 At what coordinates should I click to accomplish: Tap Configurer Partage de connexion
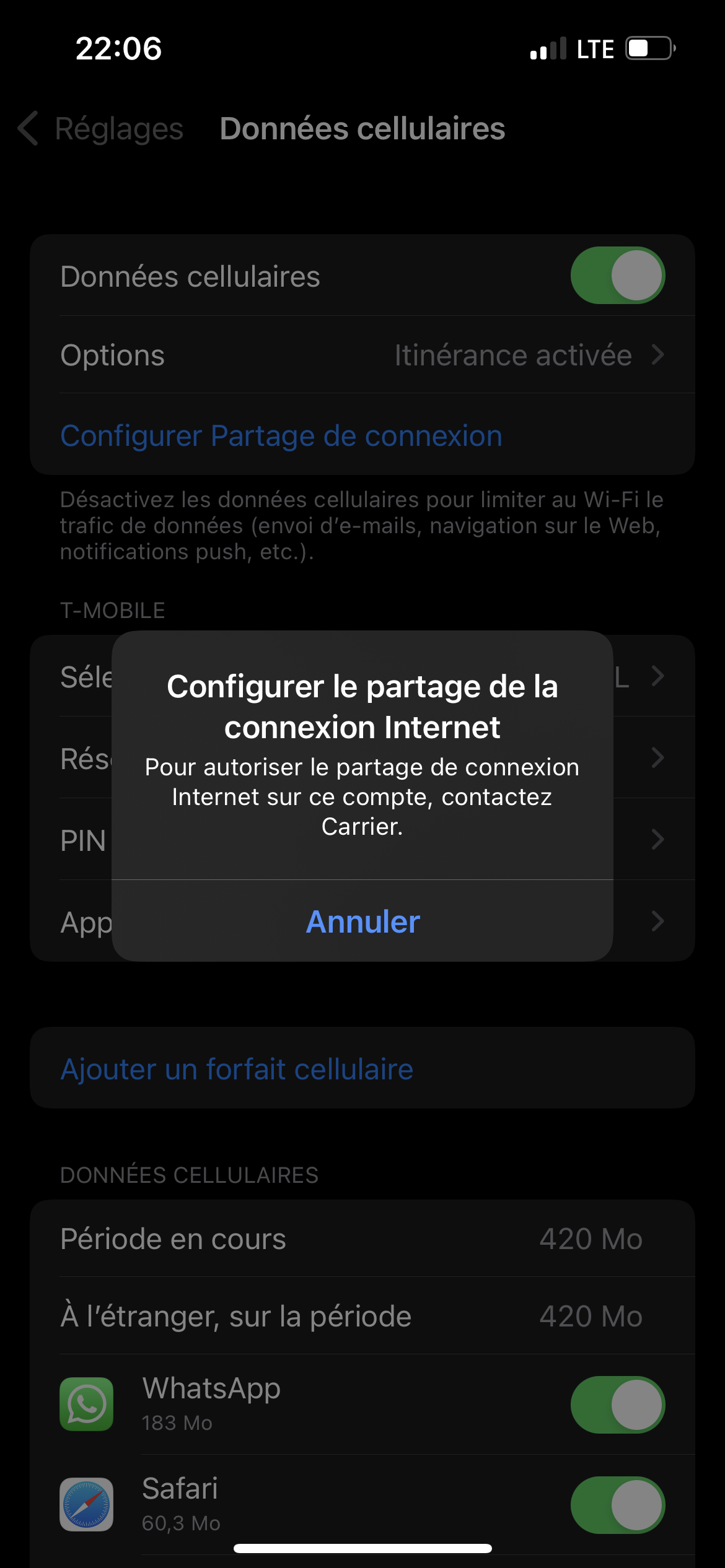click(x=281, y=436)
